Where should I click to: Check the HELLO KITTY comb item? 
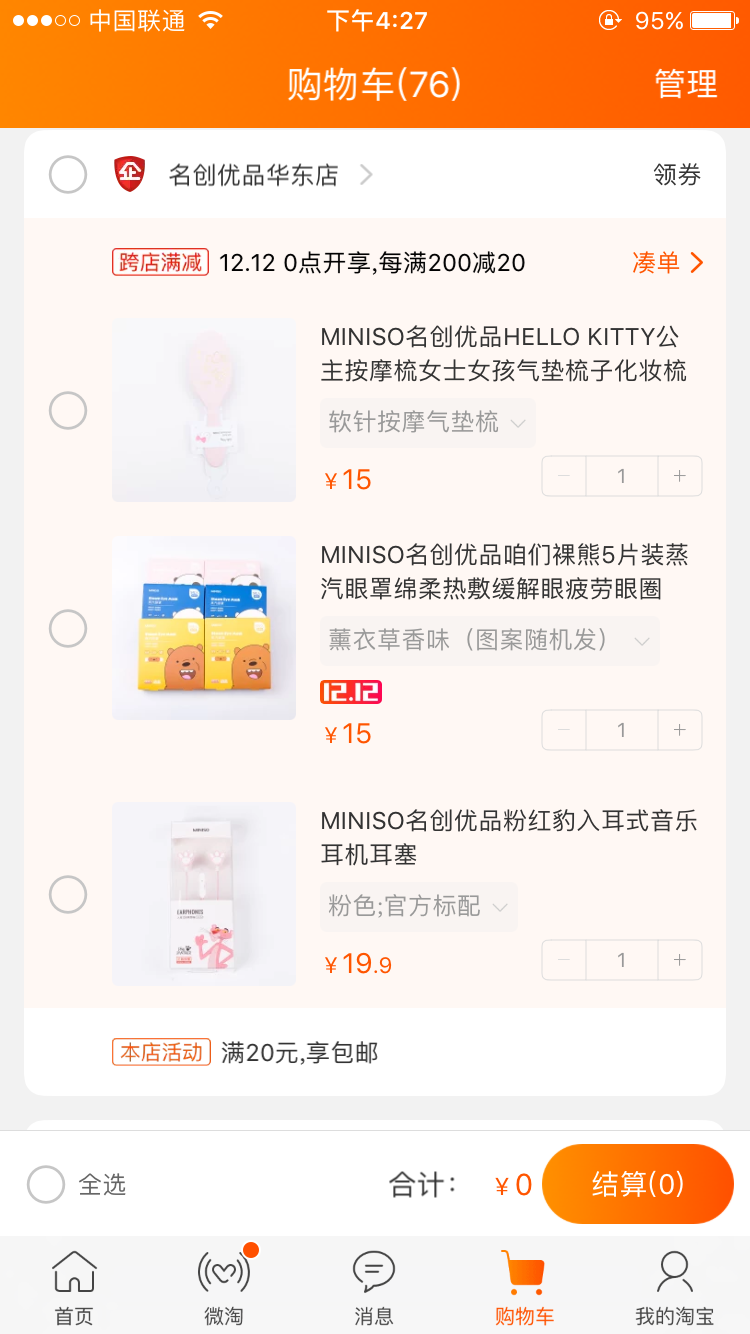[x=68, y=410]
